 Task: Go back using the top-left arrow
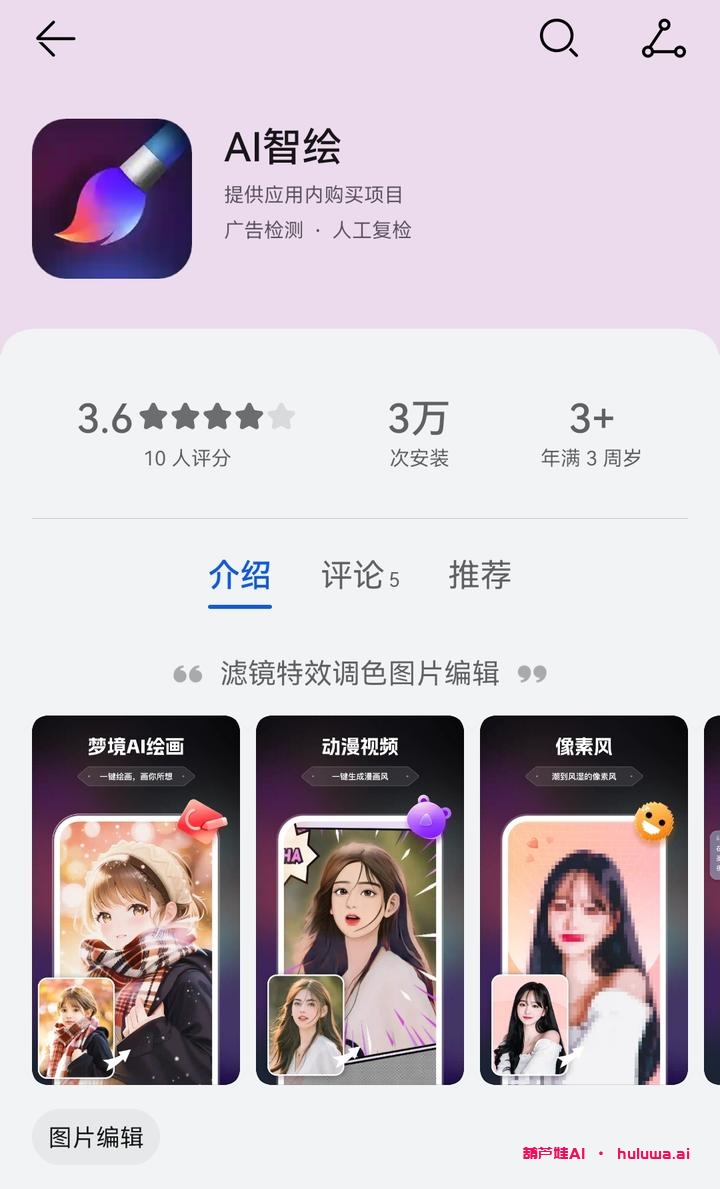pyautogui.click(x=55, y=39)
